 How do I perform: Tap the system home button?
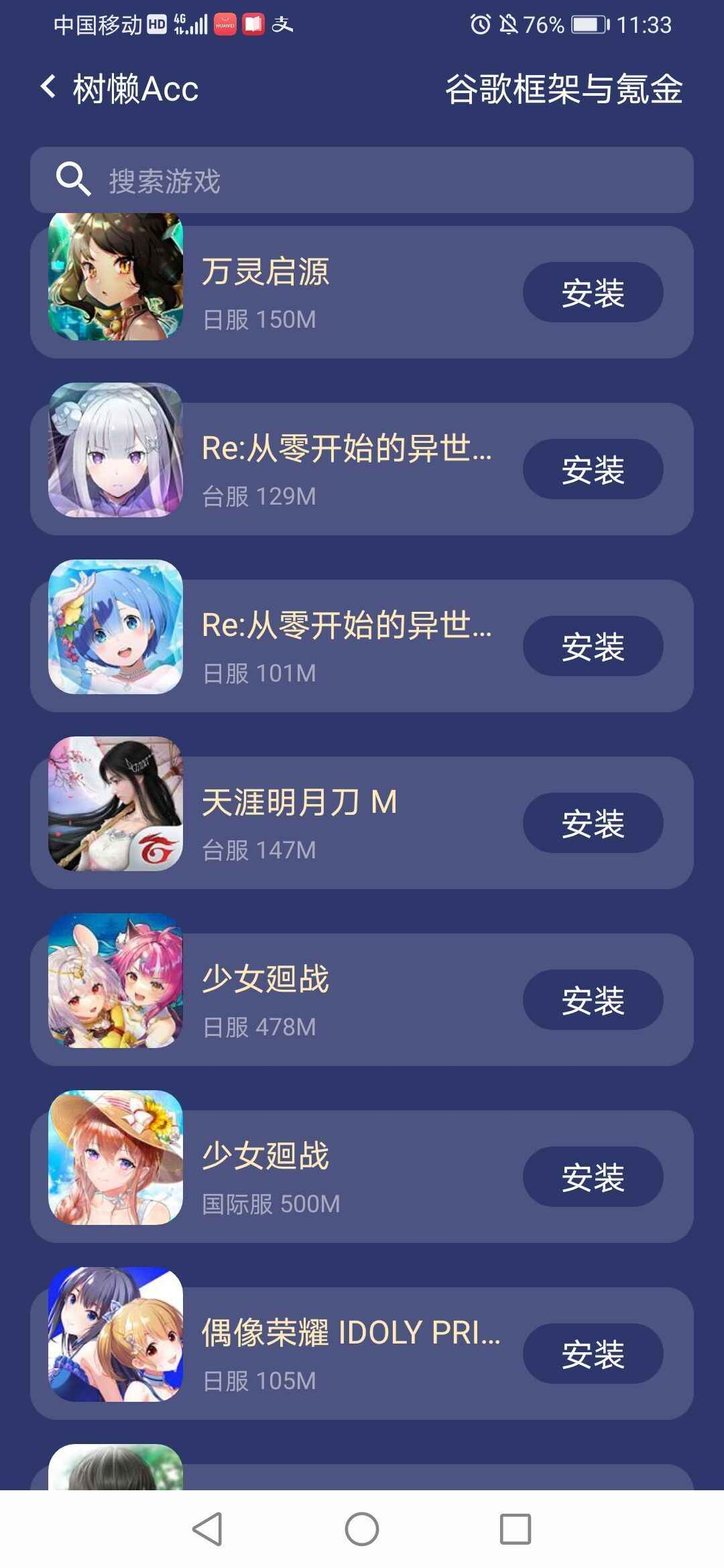(362, 1529)
